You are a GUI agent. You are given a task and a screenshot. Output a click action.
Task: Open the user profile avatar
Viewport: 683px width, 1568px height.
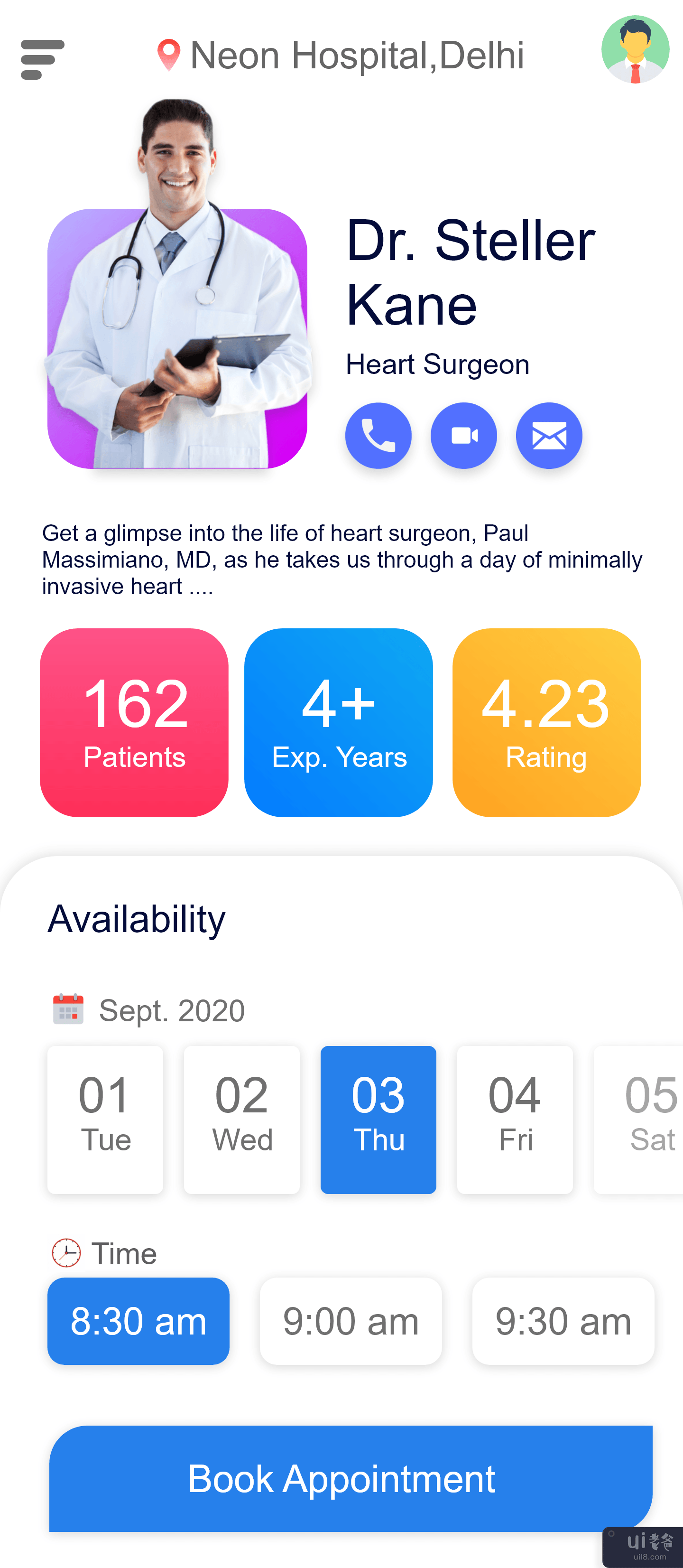[635, 50]
